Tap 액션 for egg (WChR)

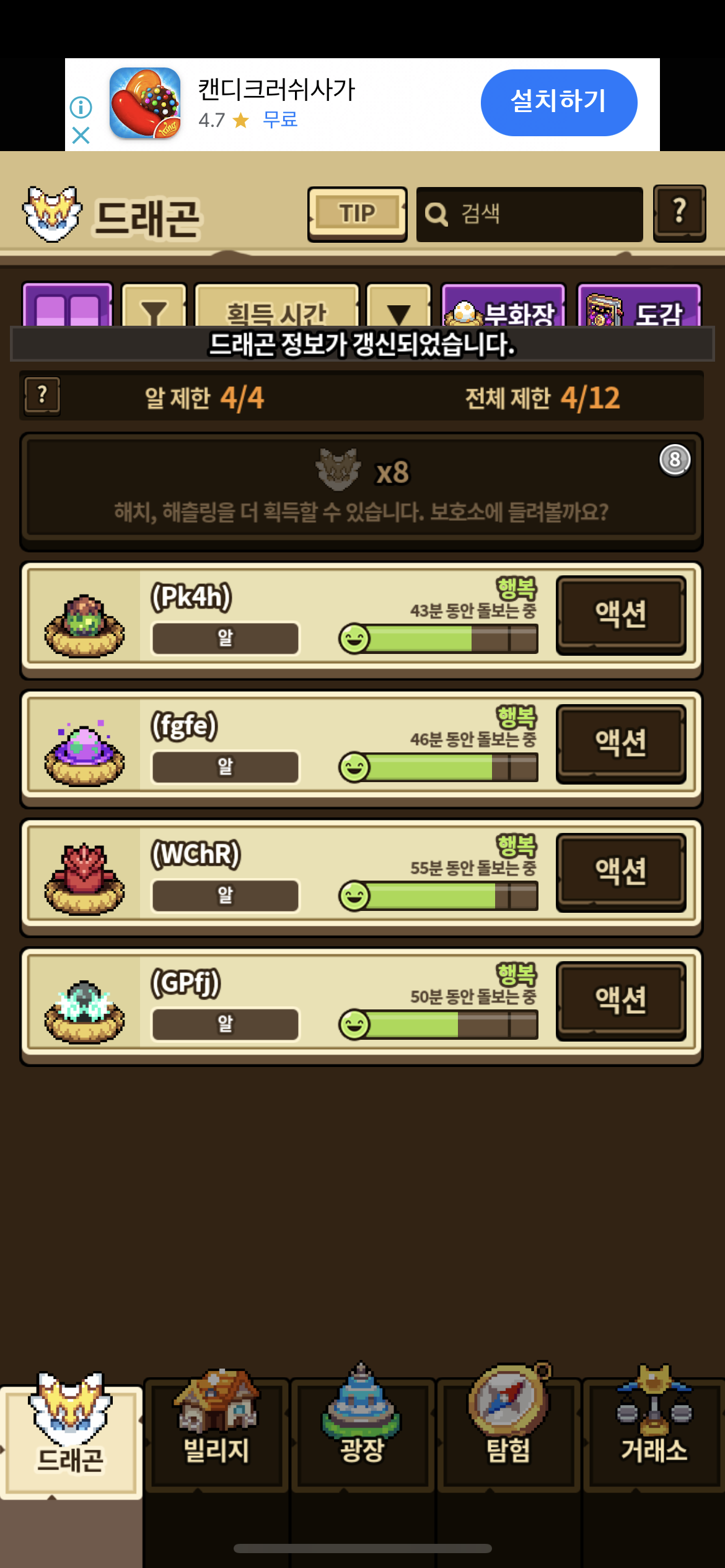(621, 872)
